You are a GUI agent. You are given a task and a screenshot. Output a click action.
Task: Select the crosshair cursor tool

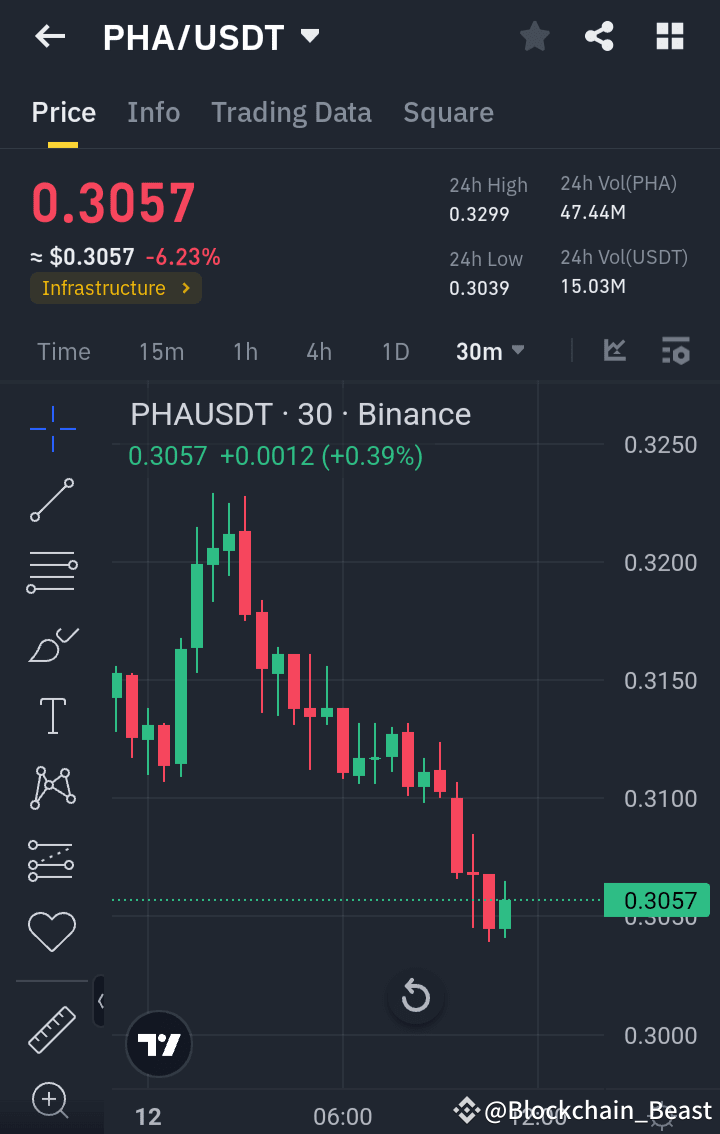(x=52, y=430)
